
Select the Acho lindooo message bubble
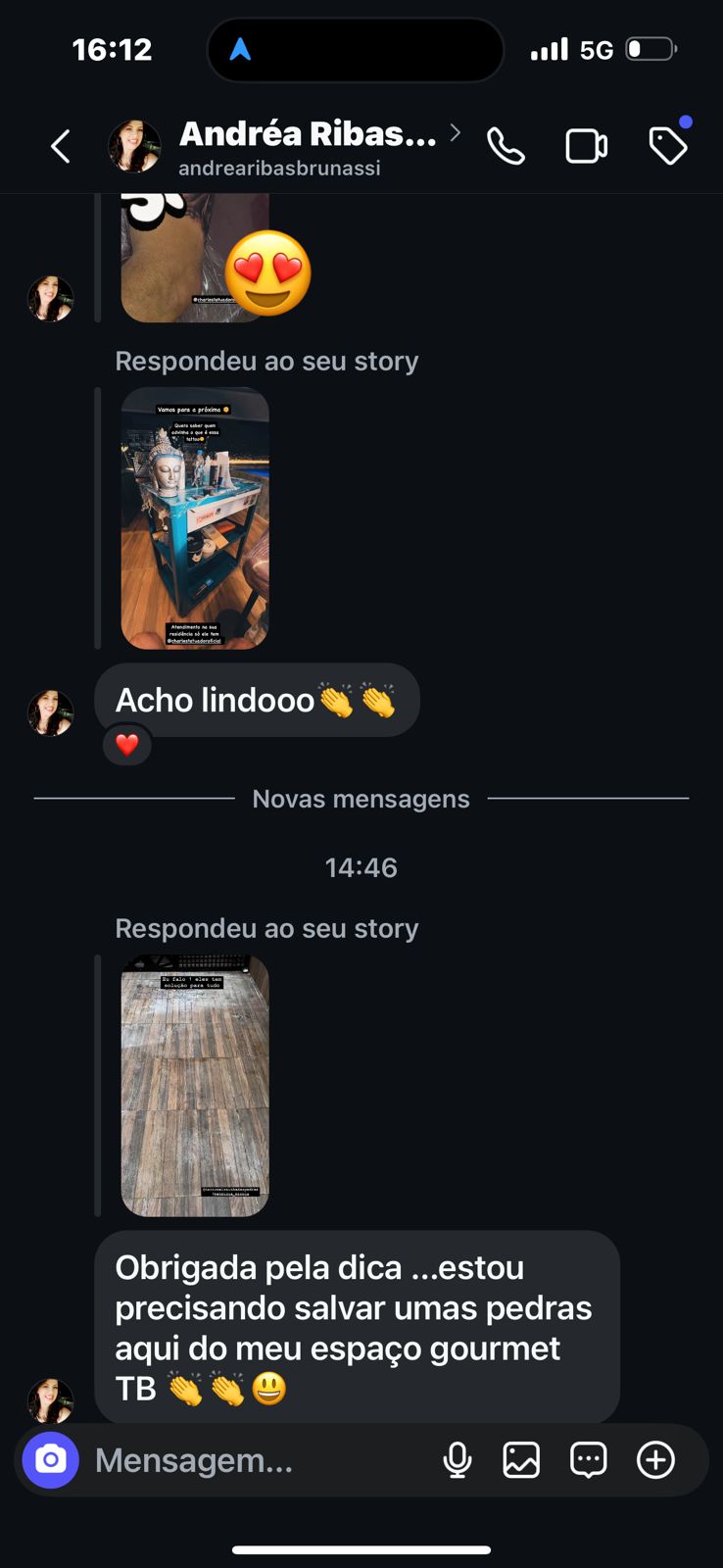[x=257, y=700]
